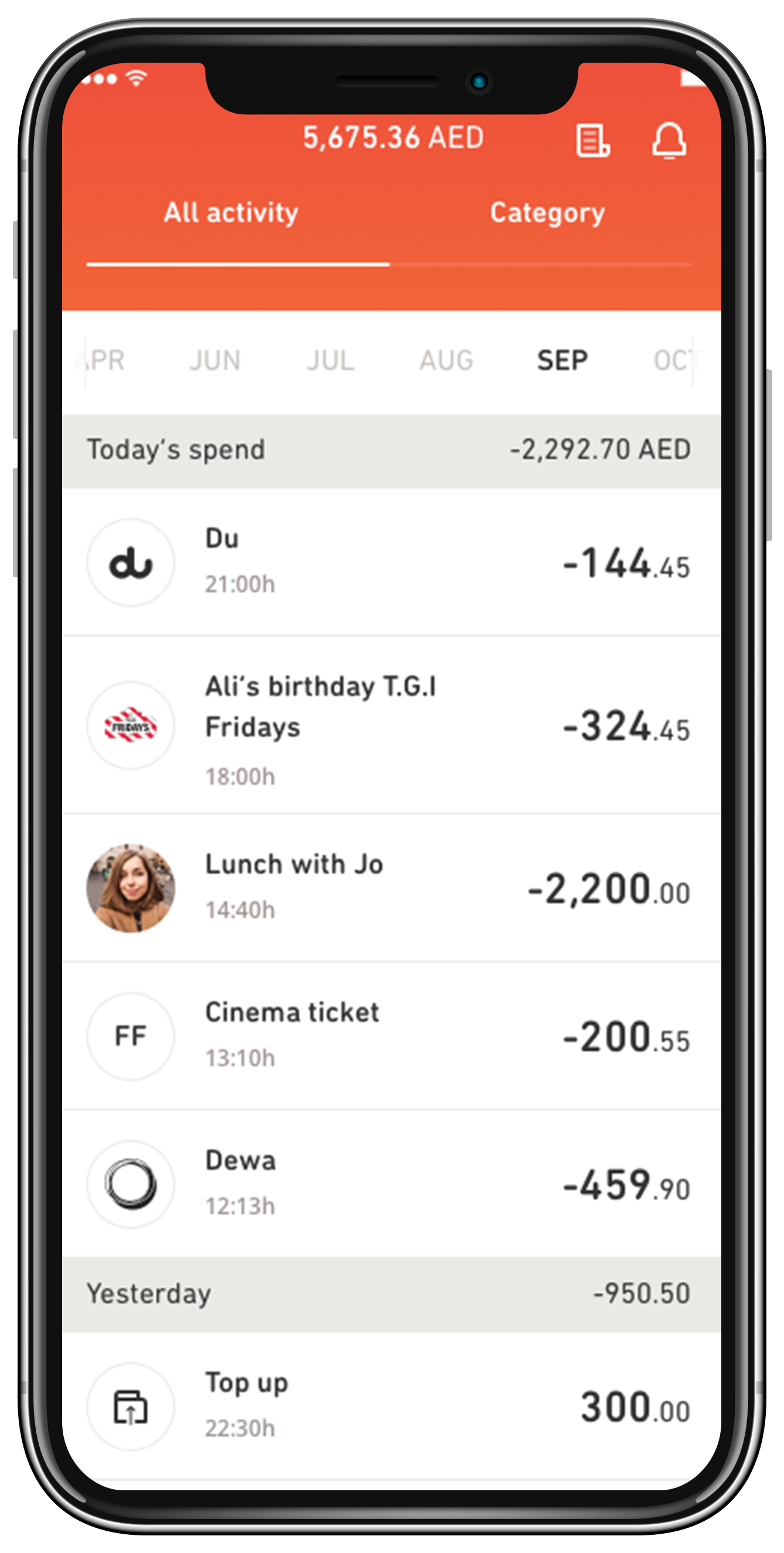Select the All activity tab

point(231,213)
